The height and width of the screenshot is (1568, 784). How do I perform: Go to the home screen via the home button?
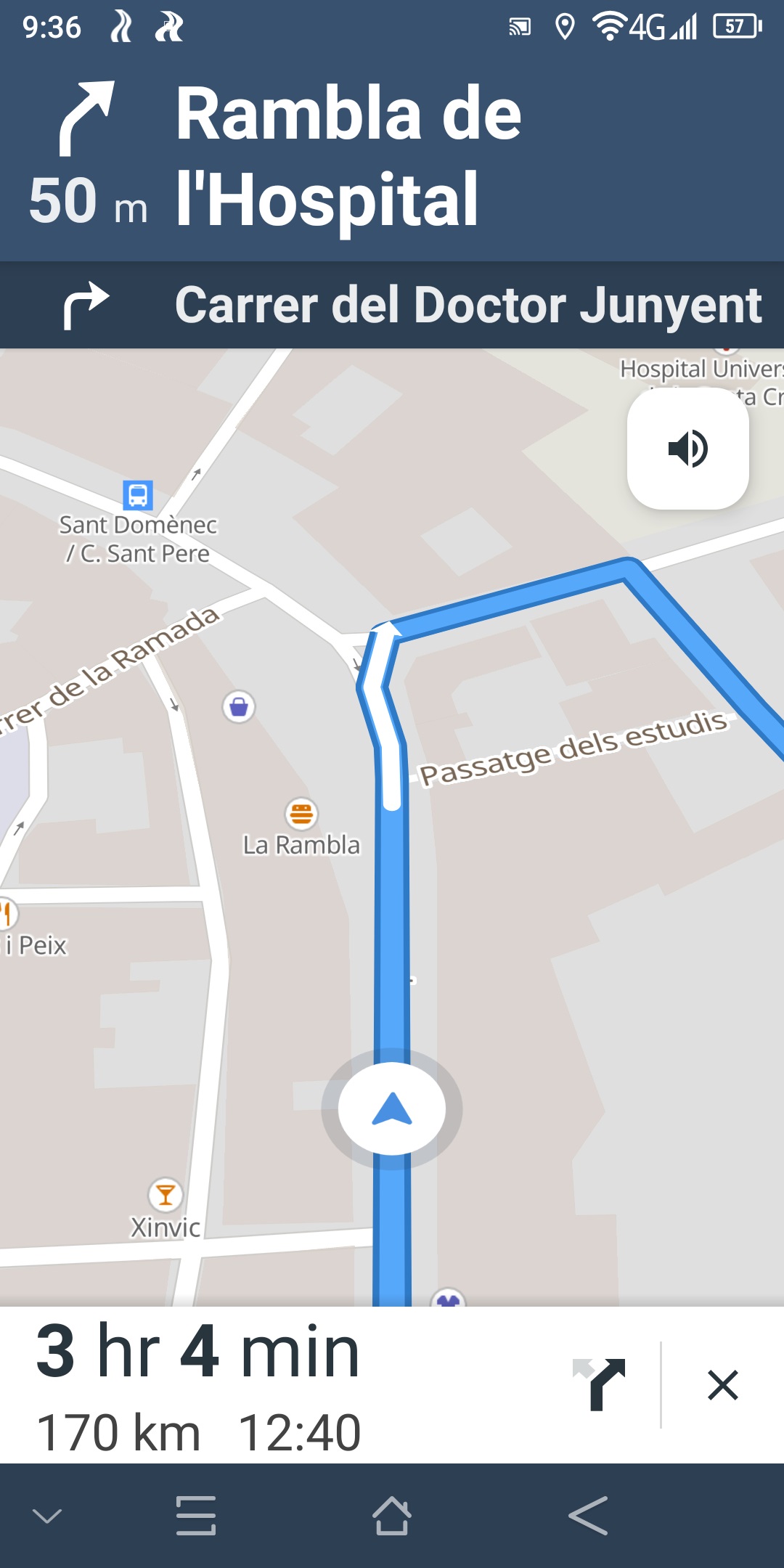pos(392,1516)
